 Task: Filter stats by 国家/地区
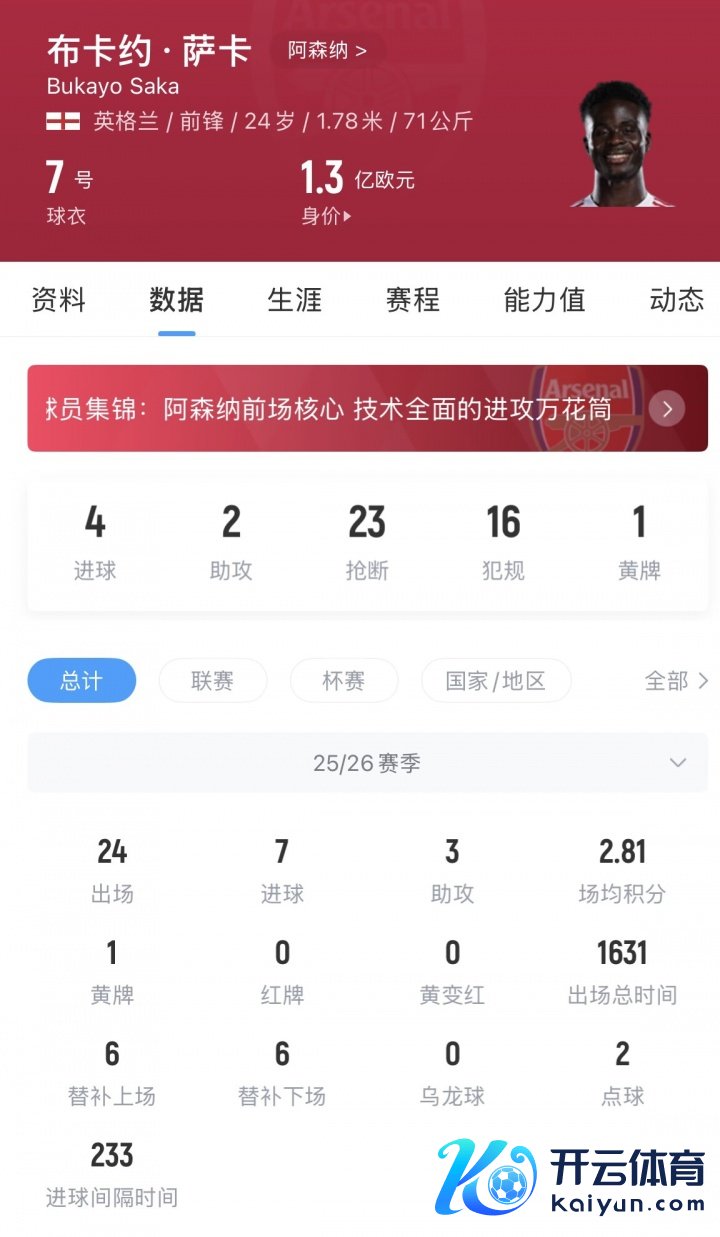tap(496, 681)
